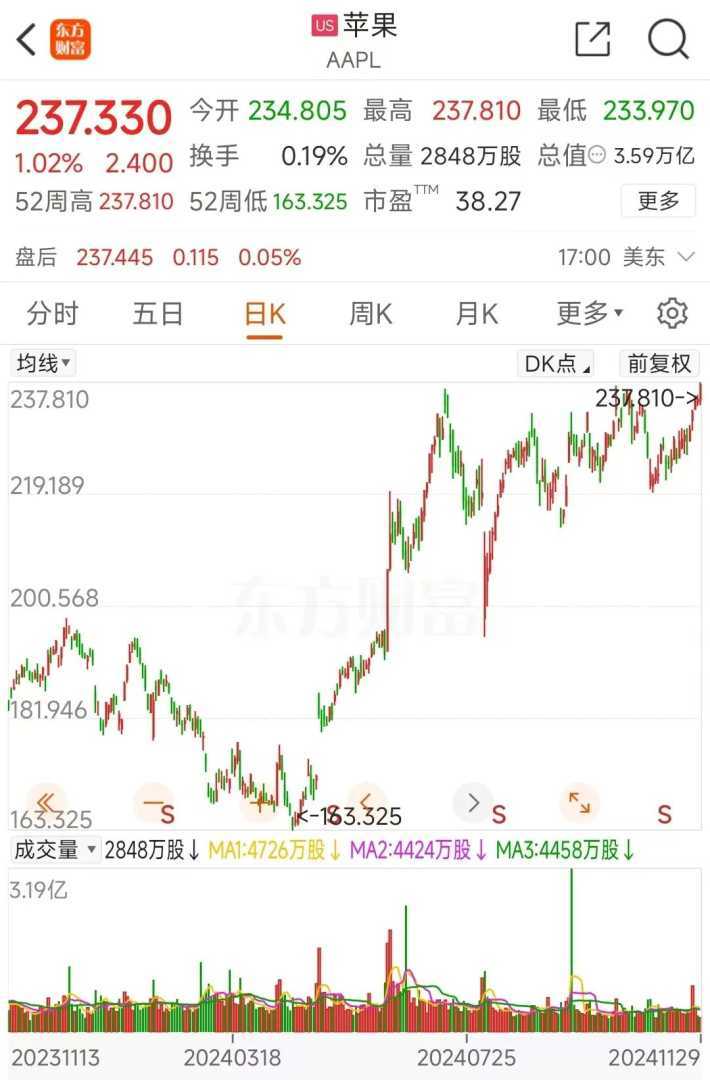Expand the 盘后 after-hours time dropdown
The width and height of the screenshot is (710, 1080).
coord(685,257)
